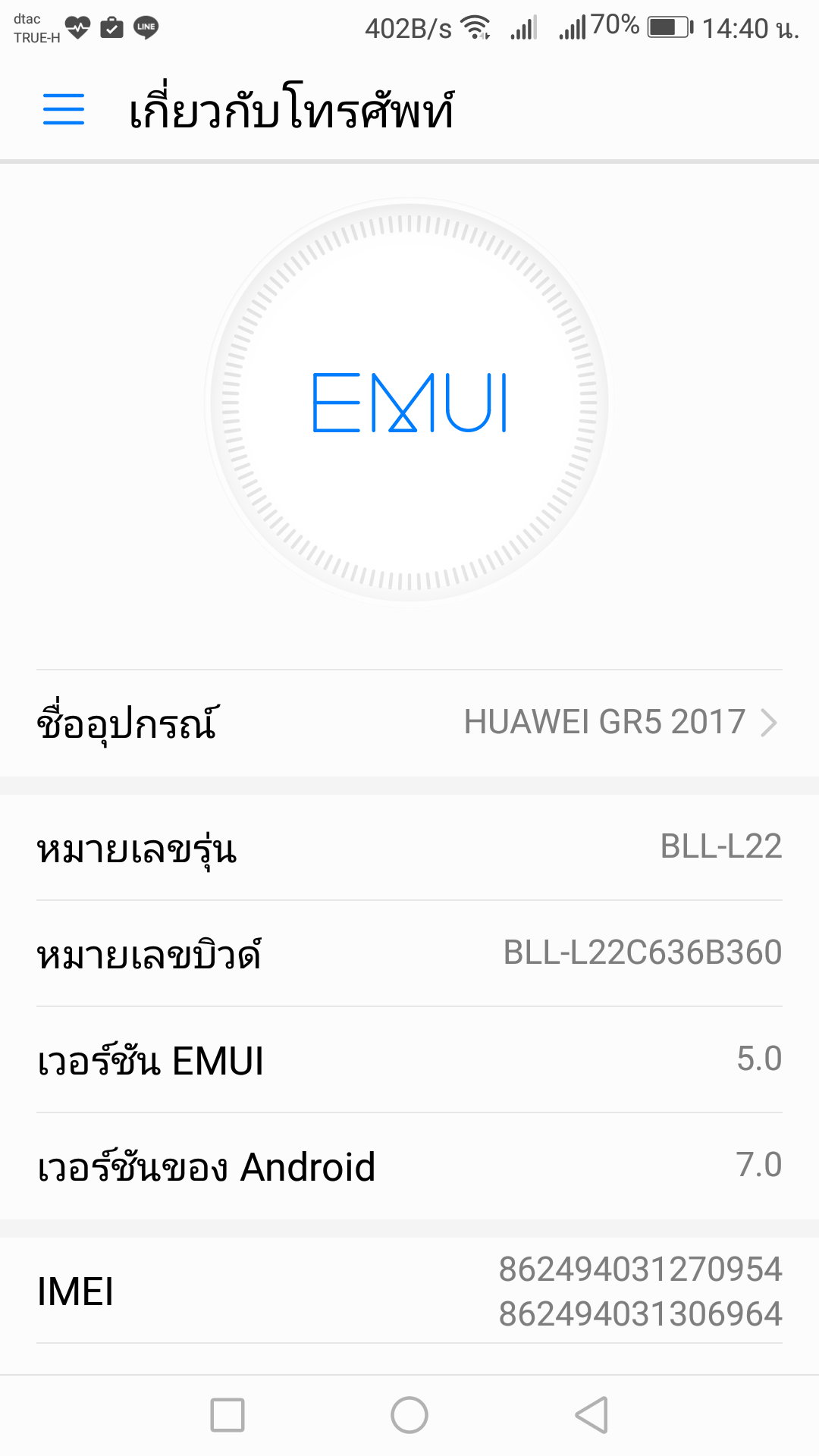This screenshot has width=819, height=1456.
Task: Open the hamburger drawer menu
Action: click(x=64, y=109)
